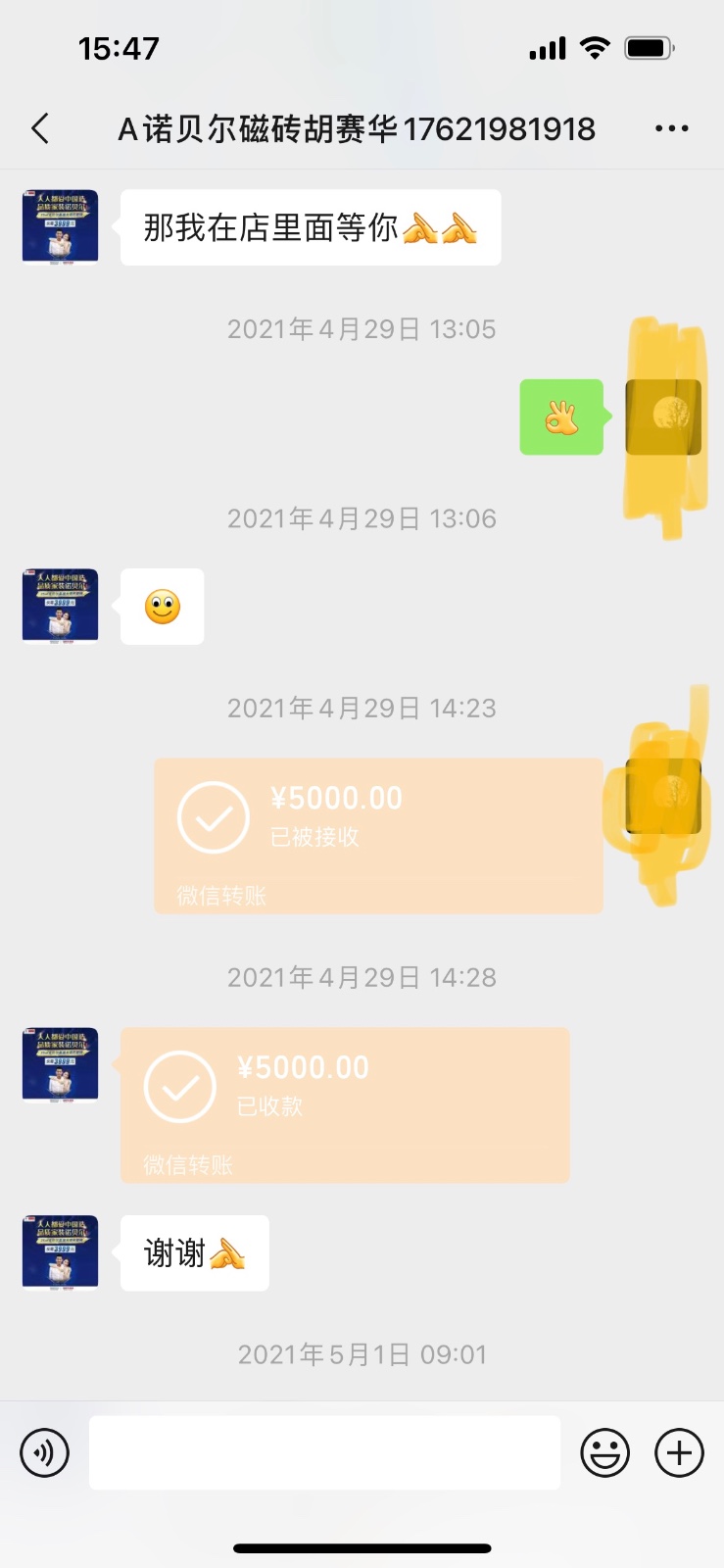Image resolution: width=724 pixels, height=1568 pixels.
Task: Go back to the chat list
Action: coord(40,128)
